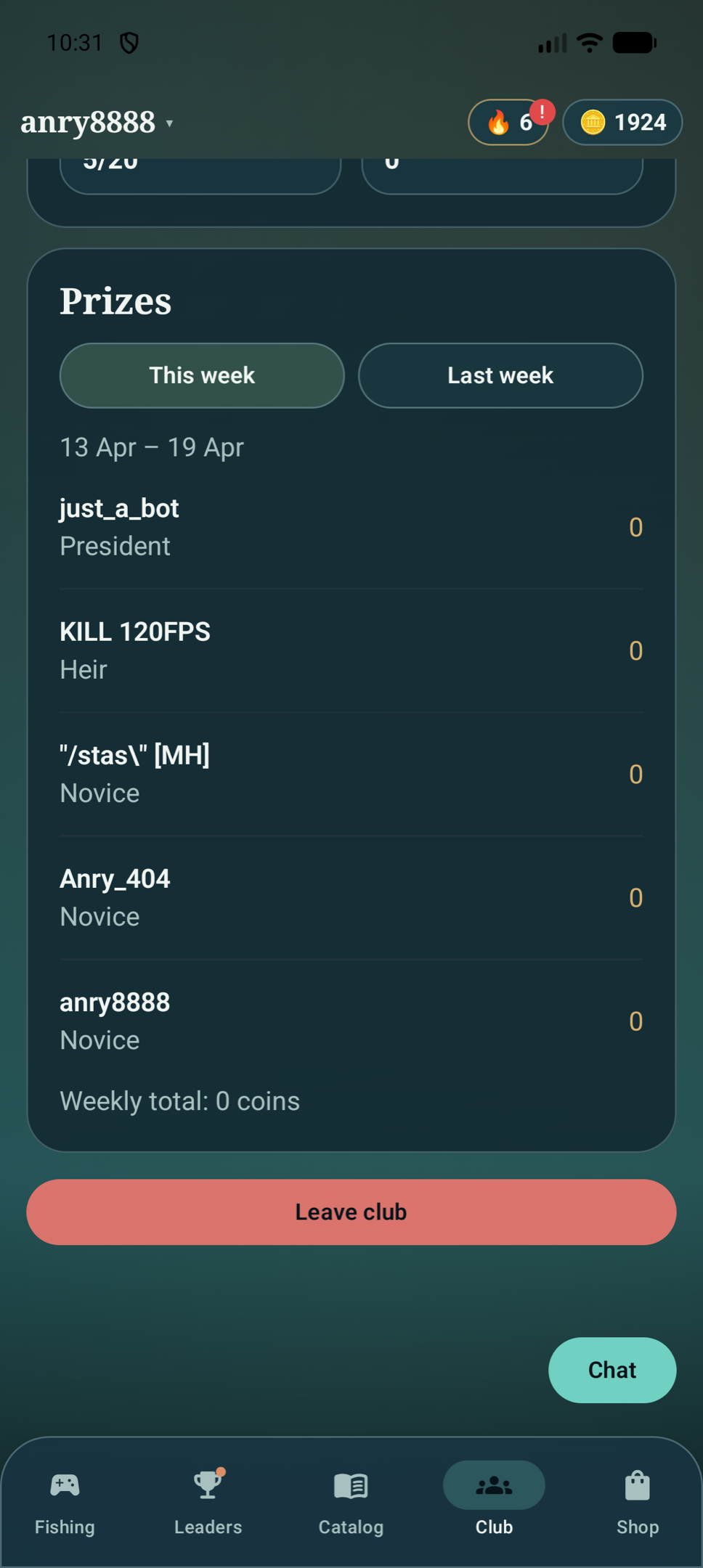Open the 1924 coins balance
This screenshot has height=1568, width=703.
tap(622, 123)
